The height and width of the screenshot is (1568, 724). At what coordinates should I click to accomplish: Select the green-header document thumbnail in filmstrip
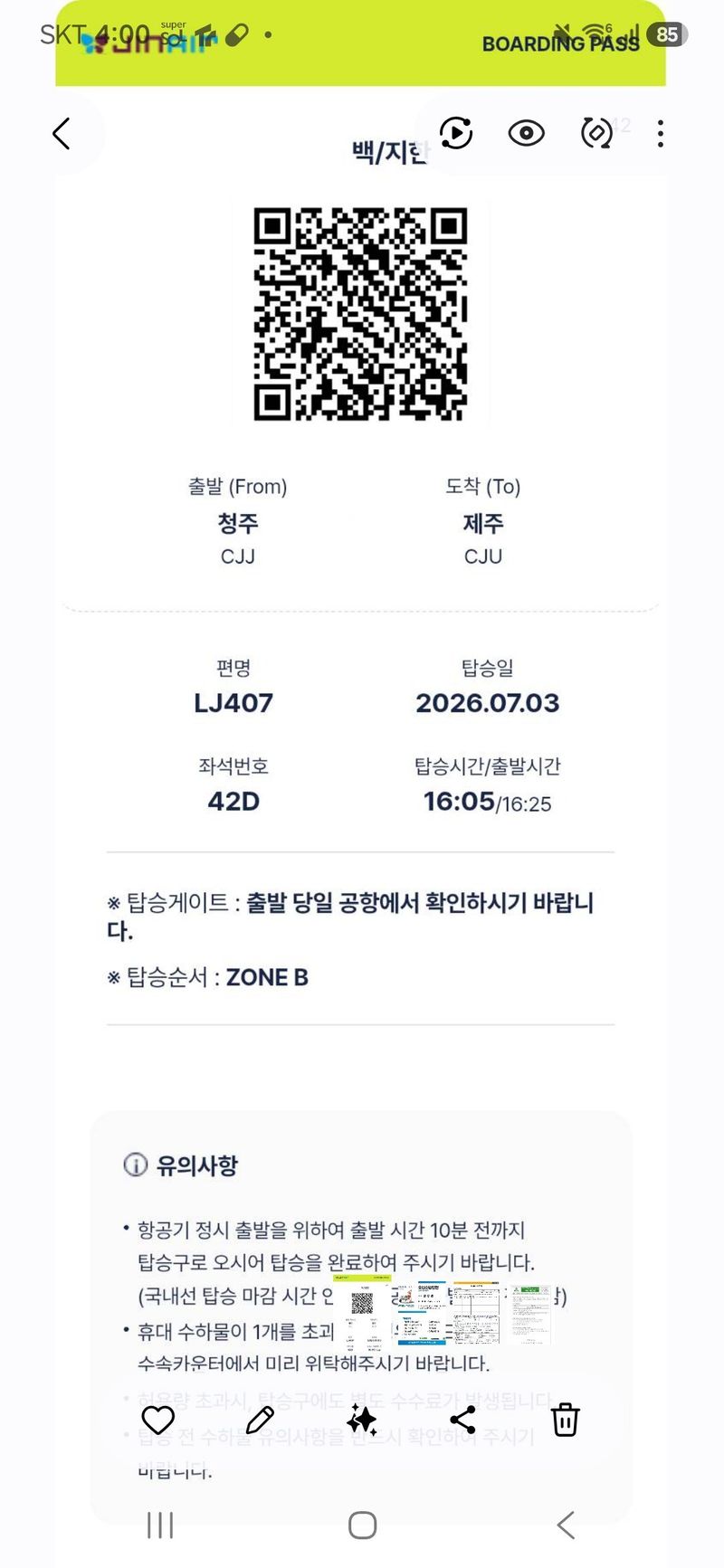tap(529, 1314)
